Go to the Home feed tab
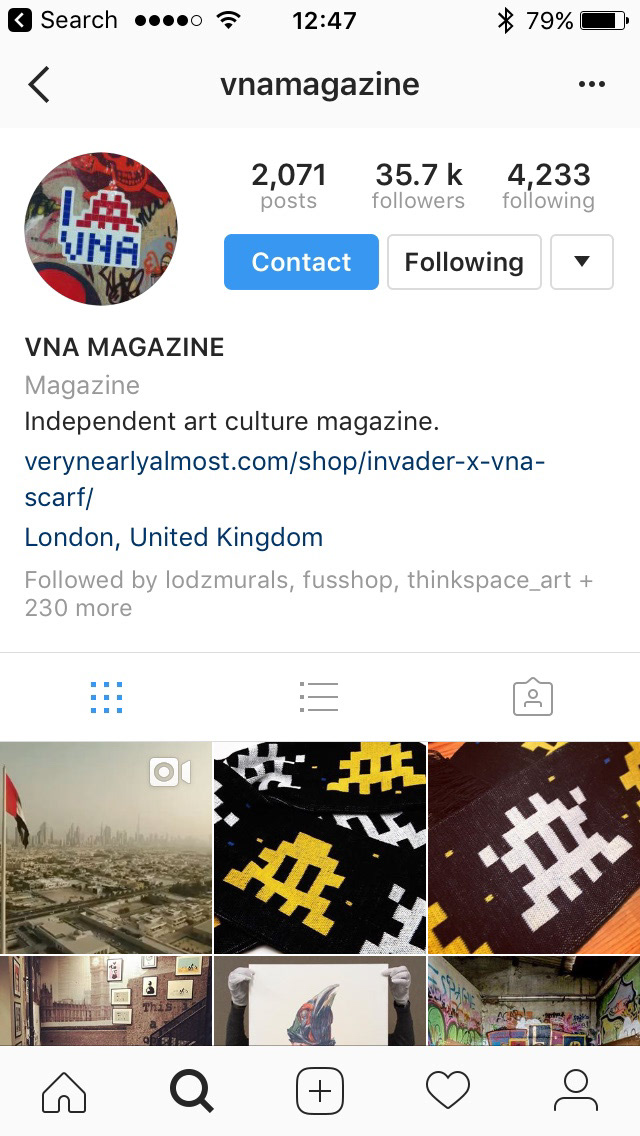640x1136 pixels. click(x=64, y=1091)
